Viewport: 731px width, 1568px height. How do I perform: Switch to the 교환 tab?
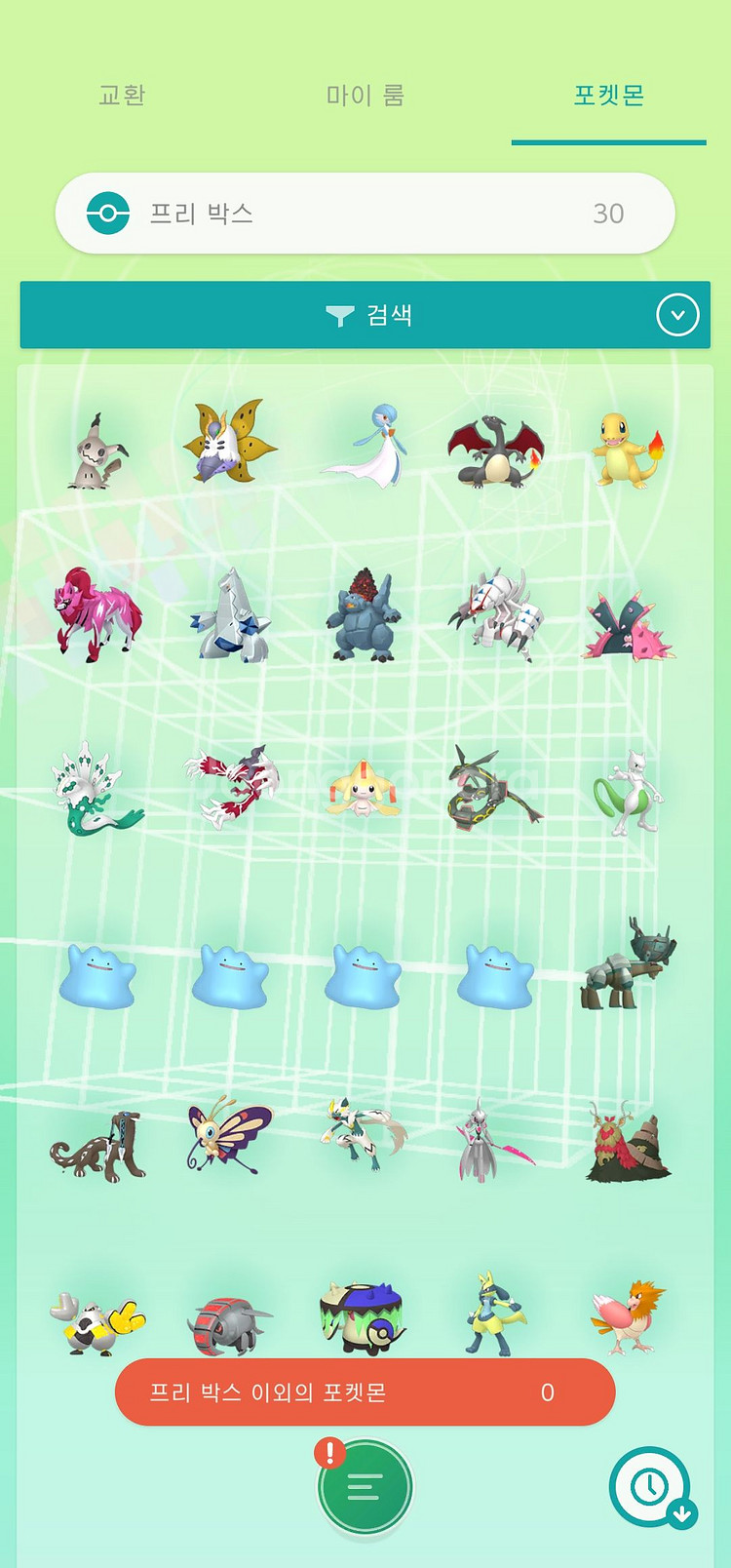[122, 96]
